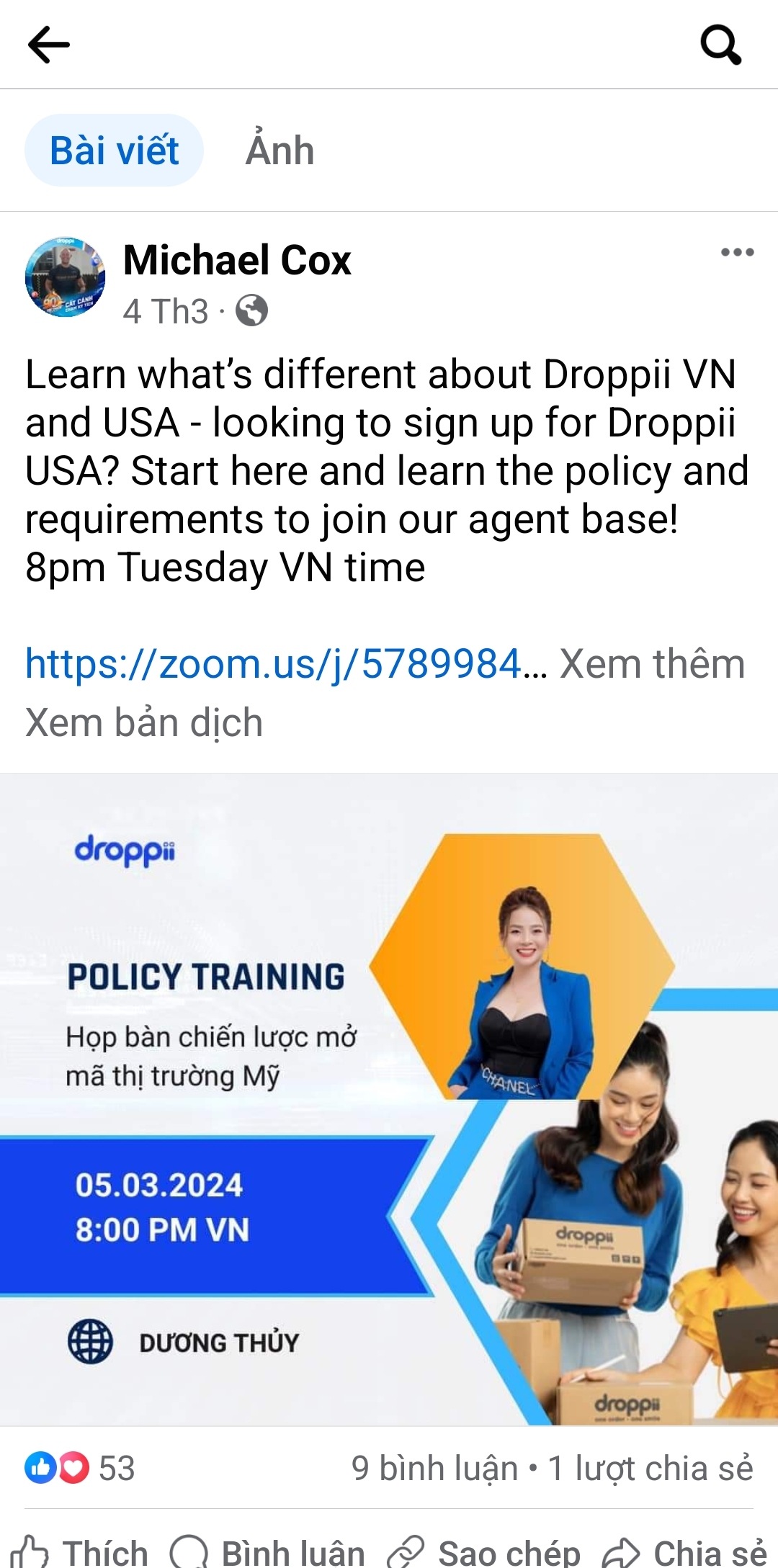Copy the post link with Sao chép

click(484, 1552)
